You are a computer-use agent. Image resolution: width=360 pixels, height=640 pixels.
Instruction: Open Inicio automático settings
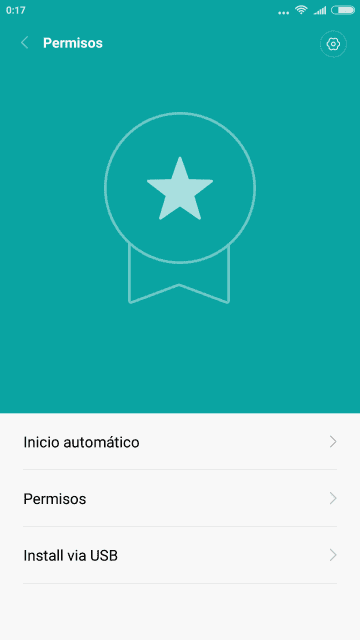(180, 442)
